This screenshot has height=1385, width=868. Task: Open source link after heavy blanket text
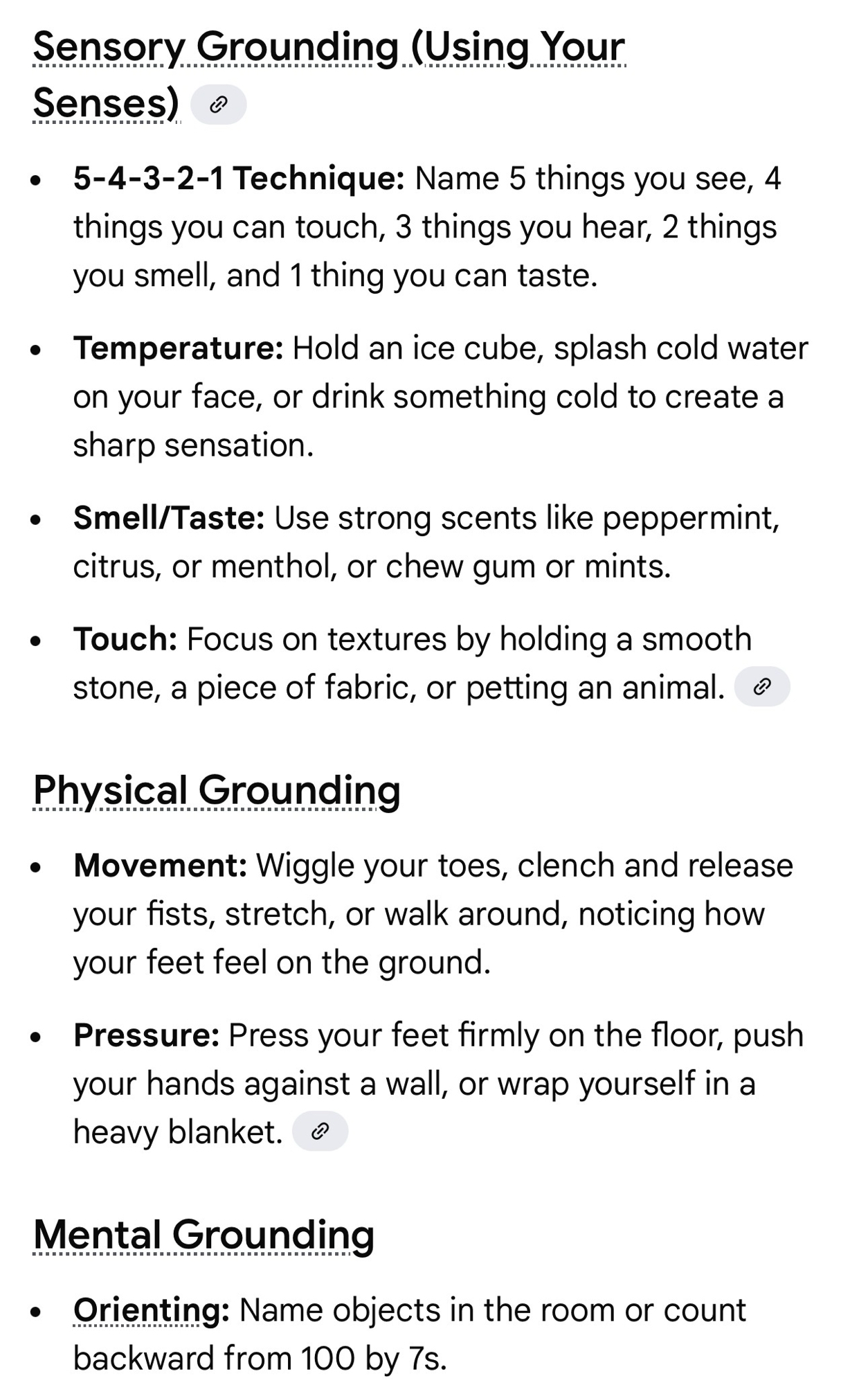click(x=320, y=1131)
